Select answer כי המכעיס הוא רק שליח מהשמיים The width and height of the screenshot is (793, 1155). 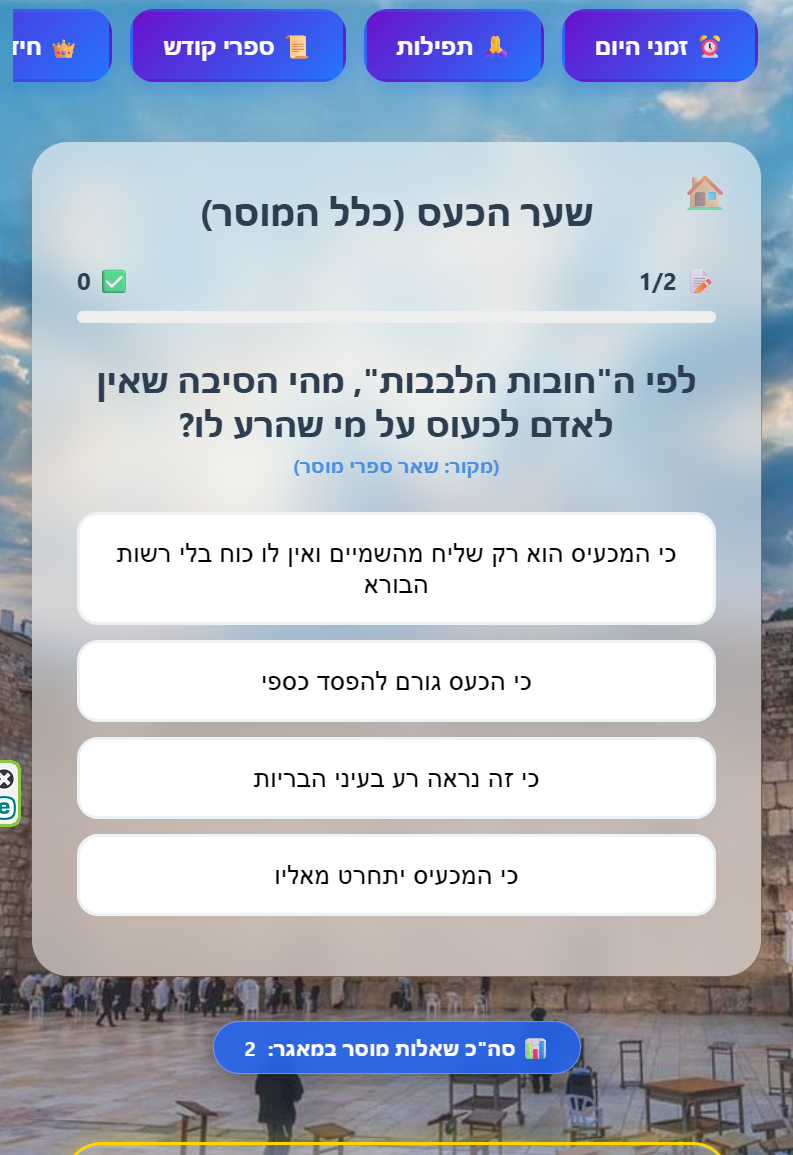[396, 568]
